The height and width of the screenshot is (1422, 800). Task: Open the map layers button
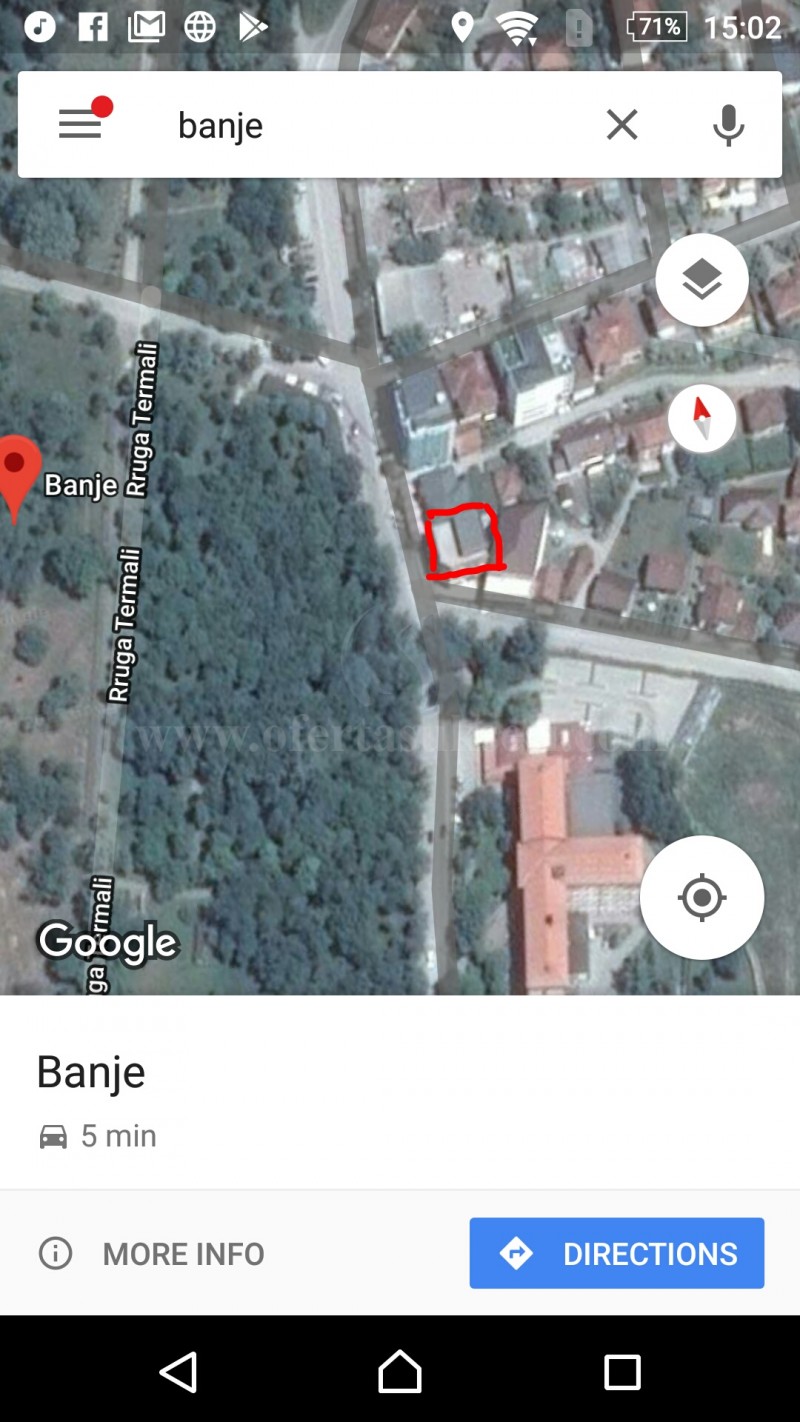[702, 280]
